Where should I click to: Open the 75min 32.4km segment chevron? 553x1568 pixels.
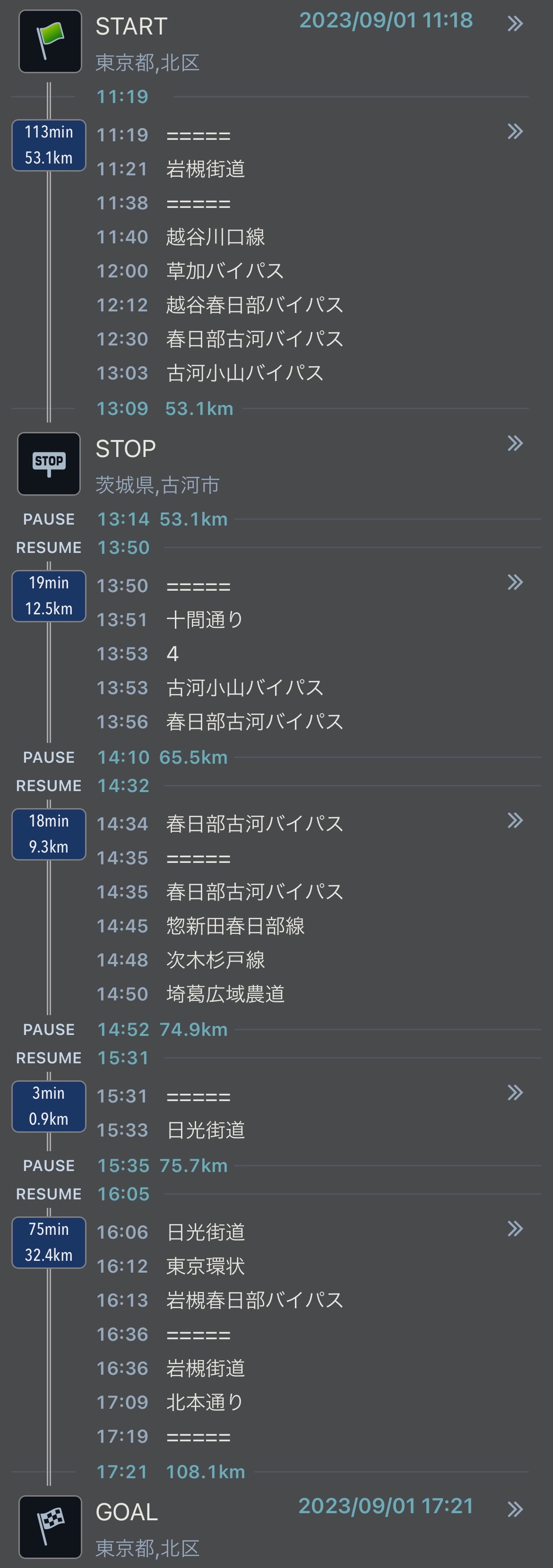(x=515, y=1228)
